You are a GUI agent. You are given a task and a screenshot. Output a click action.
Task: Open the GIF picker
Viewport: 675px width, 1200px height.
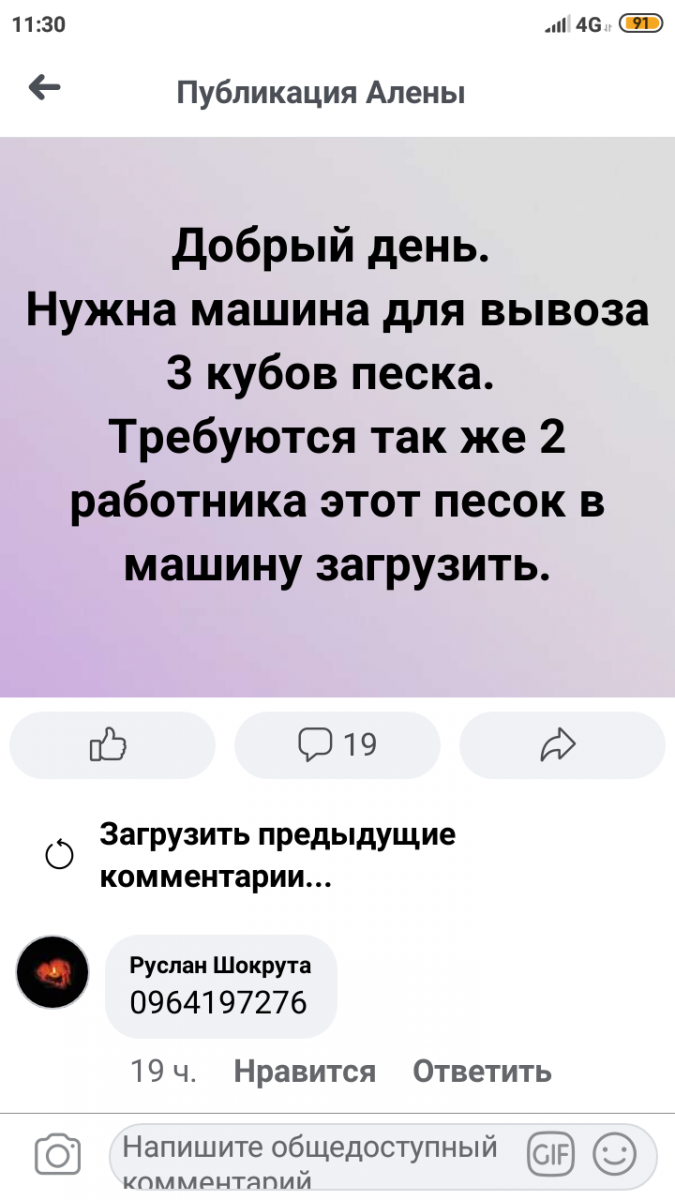click(x=550, y=1156)
